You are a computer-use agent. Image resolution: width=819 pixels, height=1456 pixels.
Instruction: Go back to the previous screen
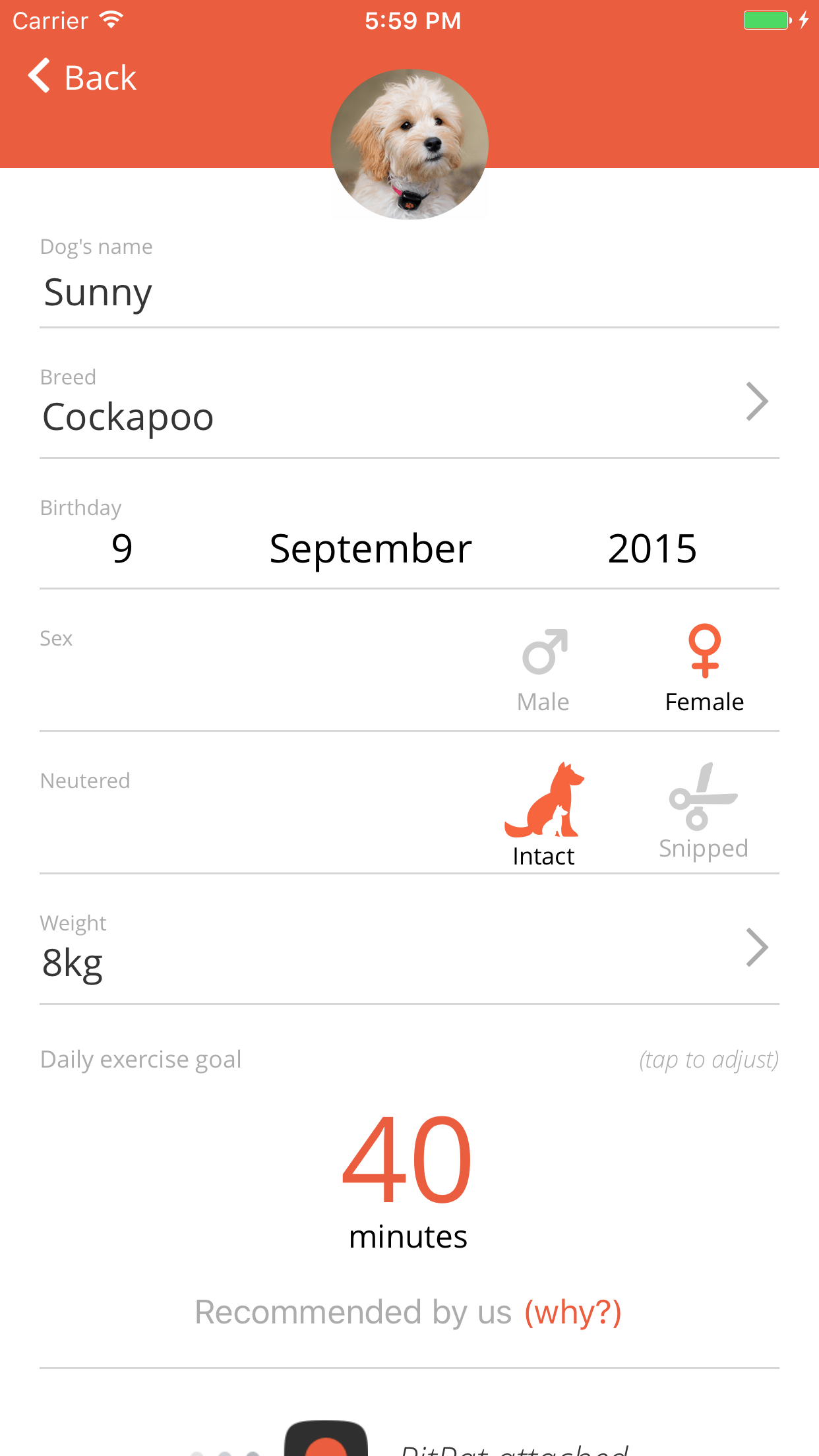click(82, 77)
